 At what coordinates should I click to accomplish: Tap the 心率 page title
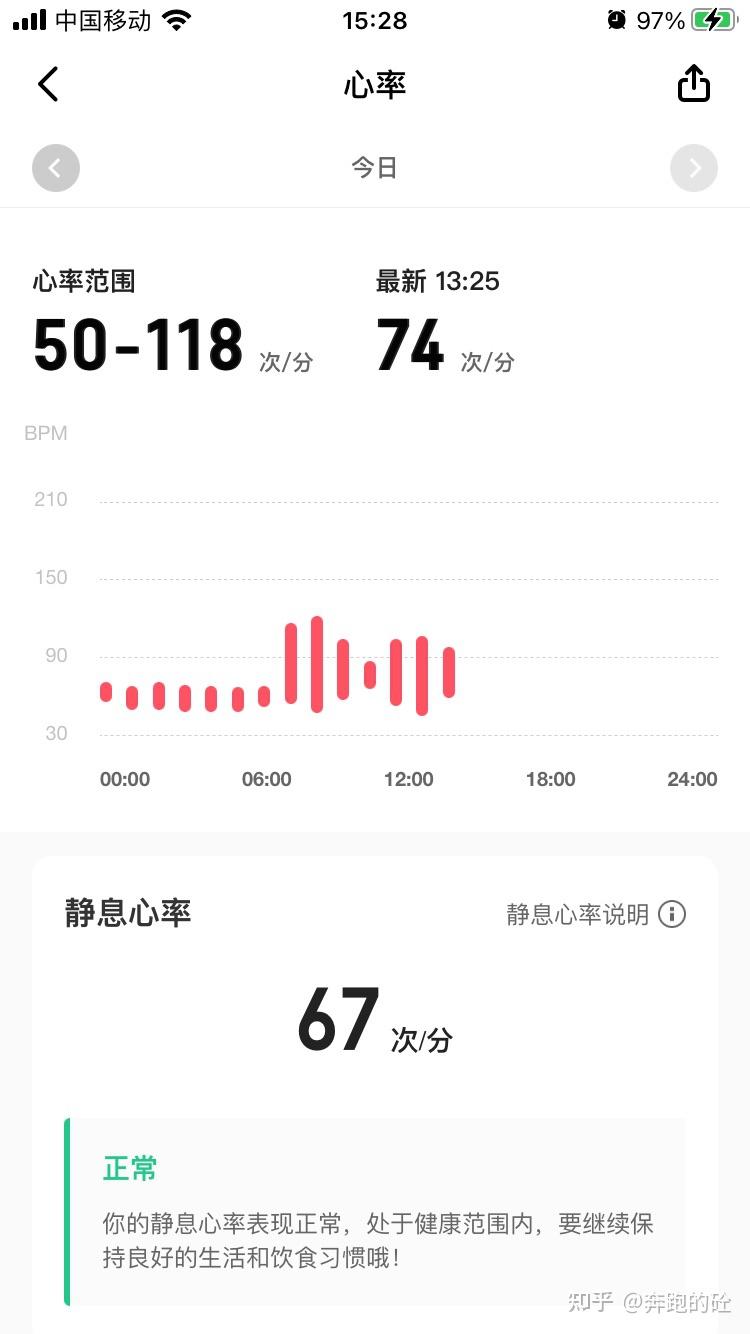[x=375, y=84]
